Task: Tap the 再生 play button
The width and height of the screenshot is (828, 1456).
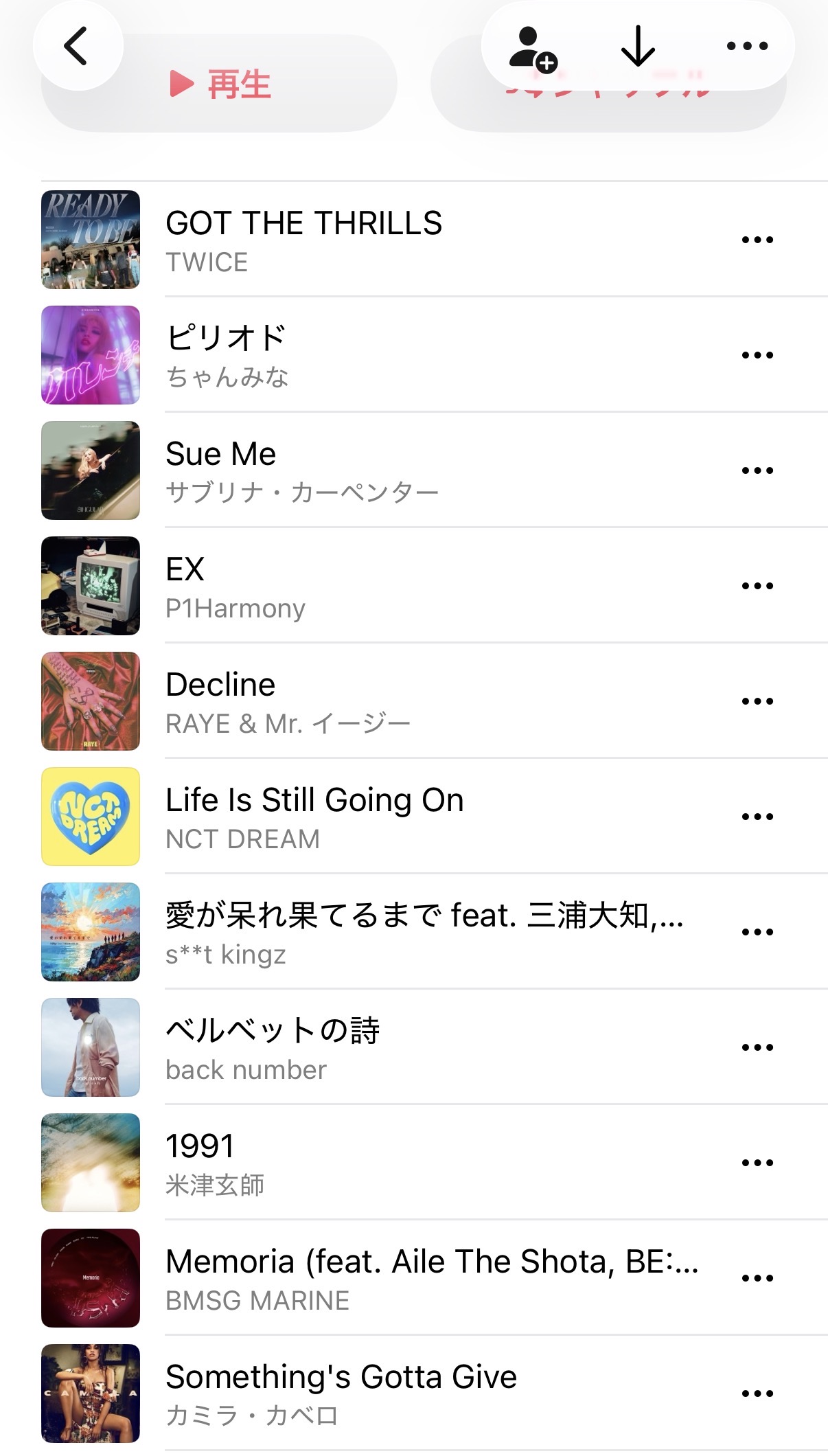Action: (x=220, y=84)
